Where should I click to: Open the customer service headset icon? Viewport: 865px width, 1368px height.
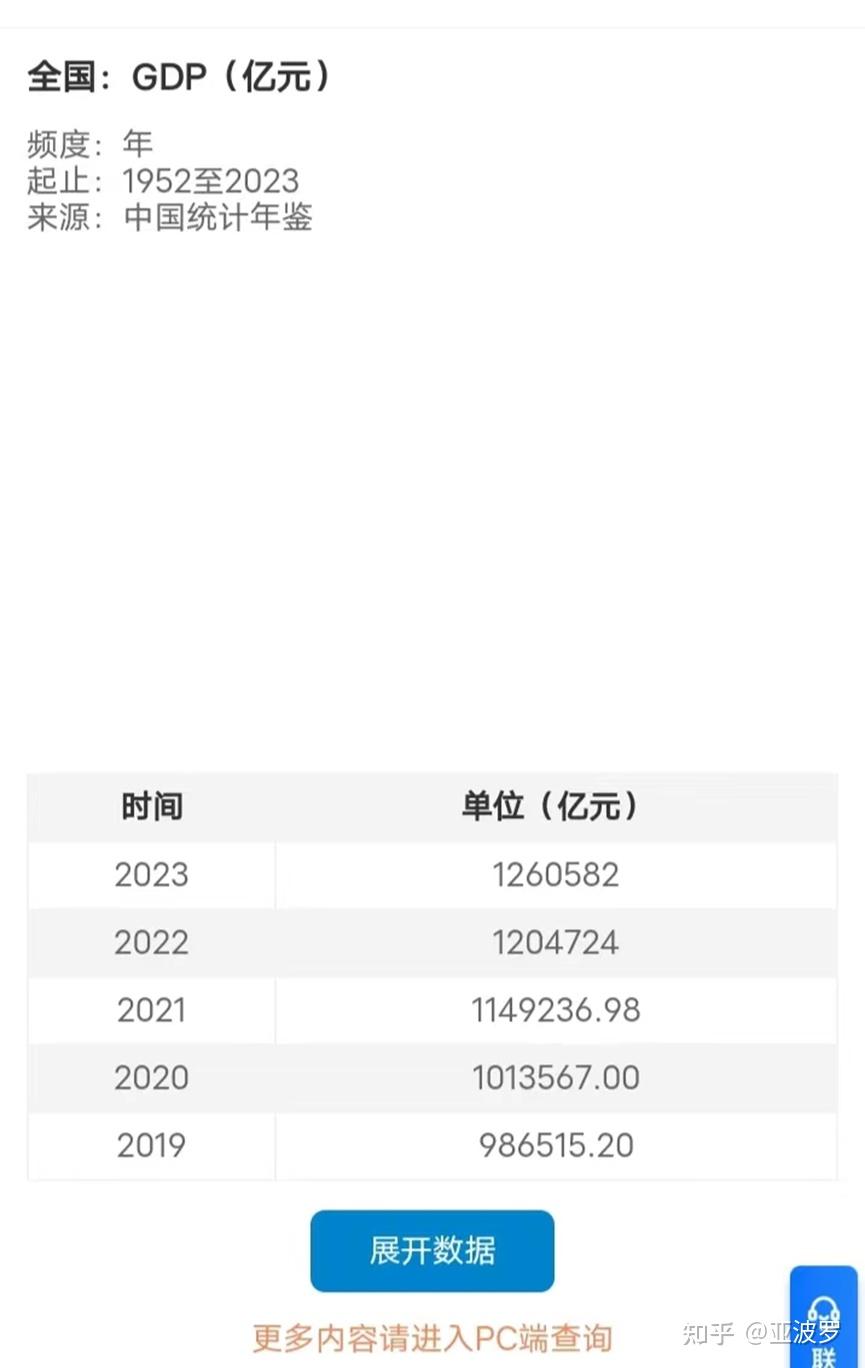pyautogui.click(x=822, y=1308)
